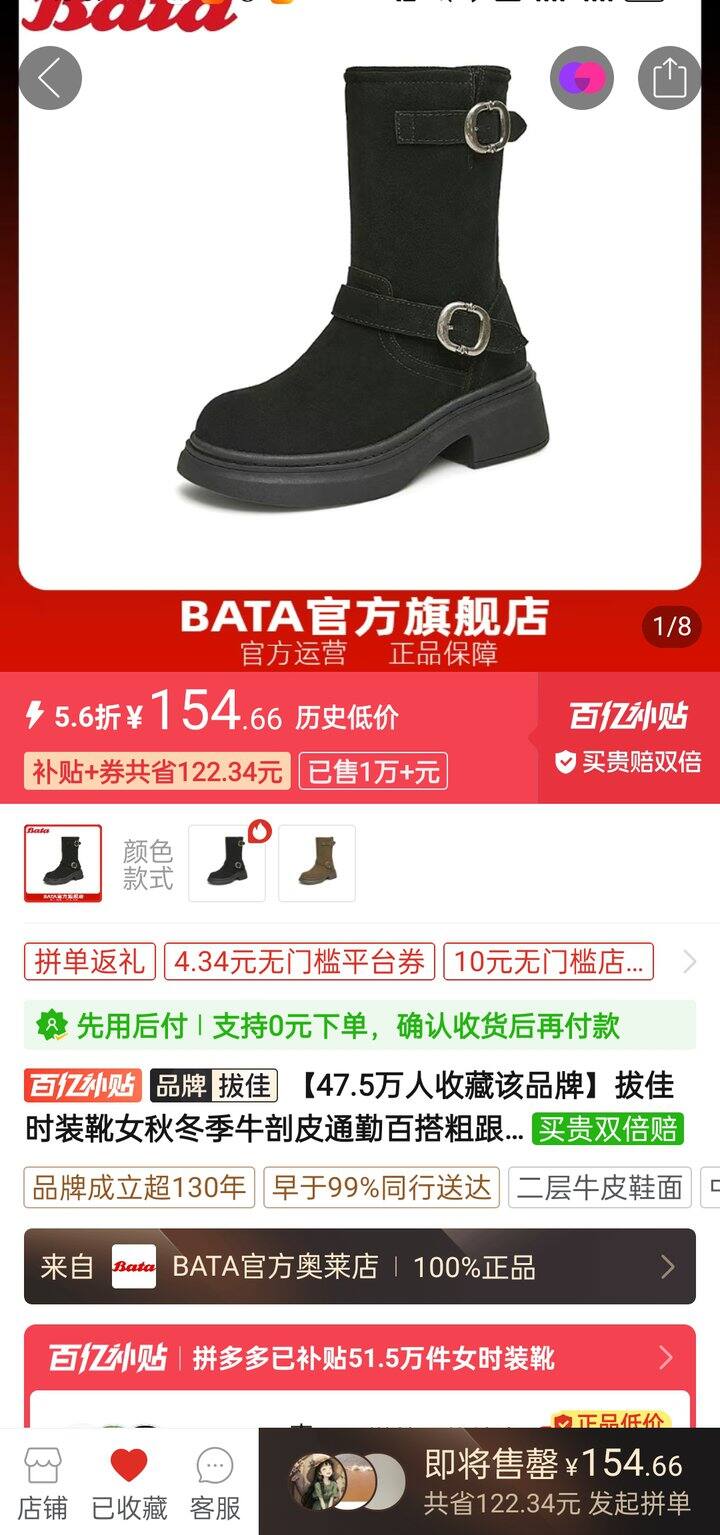Open the share menu via the share icon

[x=668, y=77]
